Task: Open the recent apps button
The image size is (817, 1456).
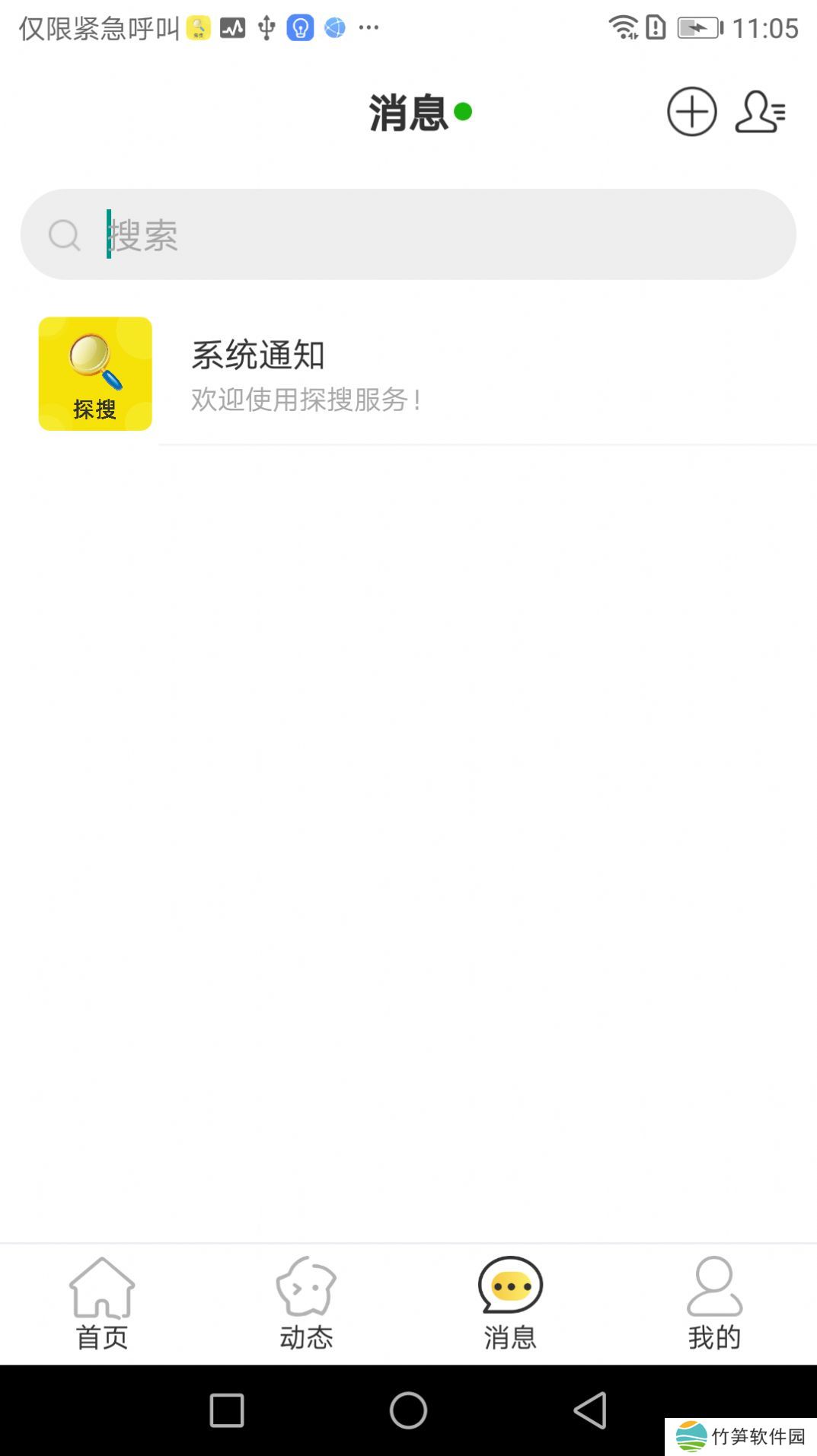Action: point(227,1410)
